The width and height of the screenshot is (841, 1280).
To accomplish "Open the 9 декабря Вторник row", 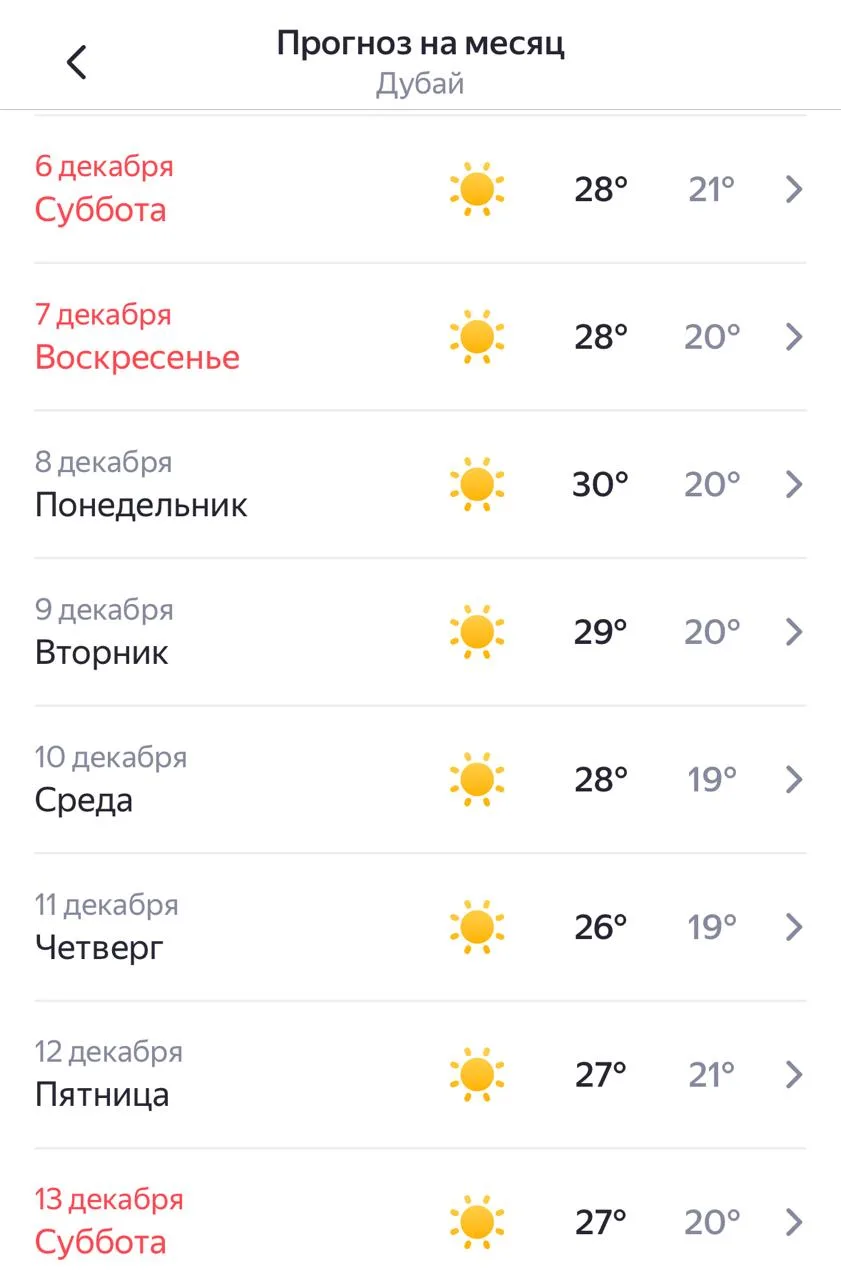I will coord(420,632).
